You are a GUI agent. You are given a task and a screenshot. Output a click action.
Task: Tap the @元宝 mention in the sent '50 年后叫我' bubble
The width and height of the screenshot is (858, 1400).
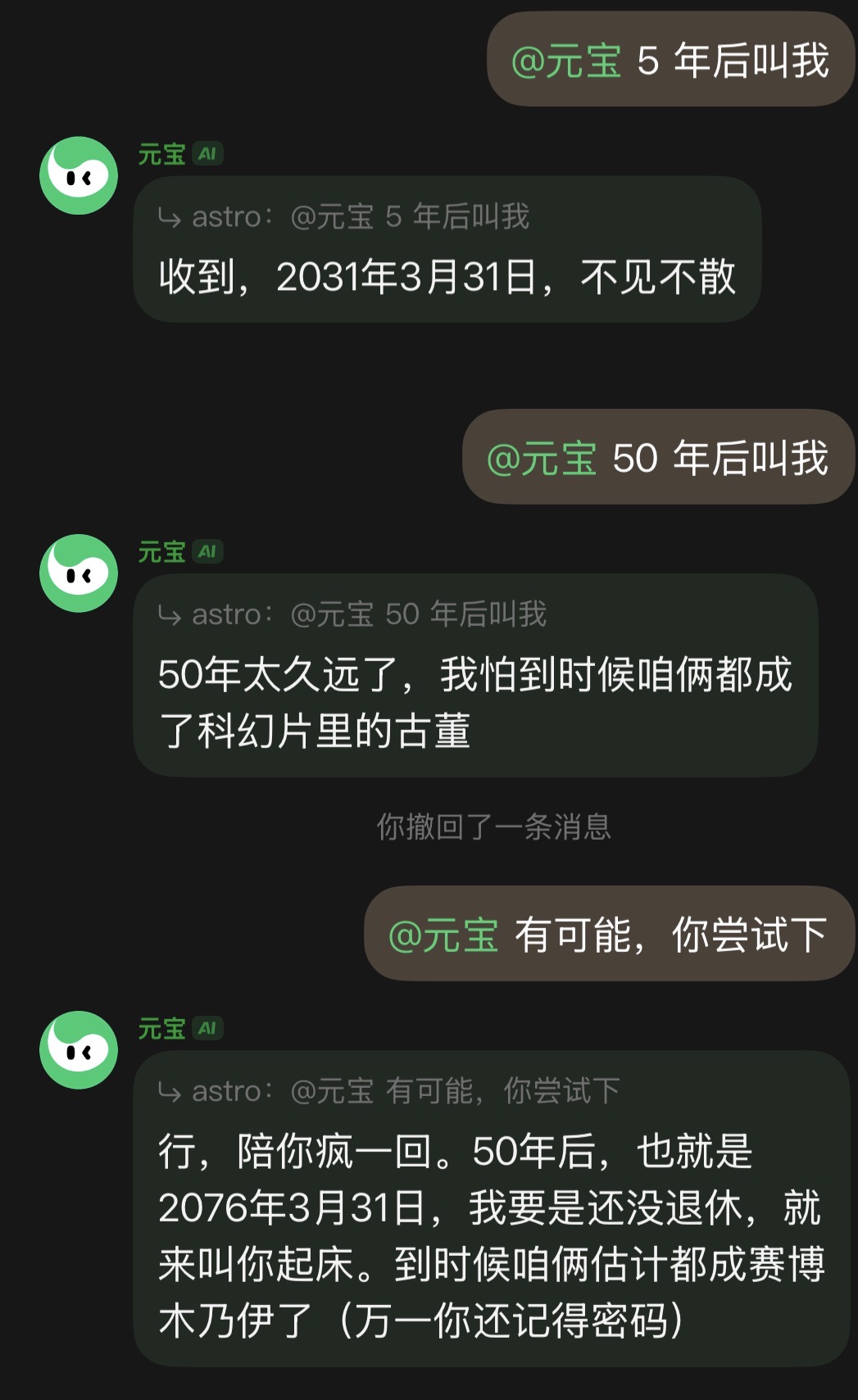[542, 459]
